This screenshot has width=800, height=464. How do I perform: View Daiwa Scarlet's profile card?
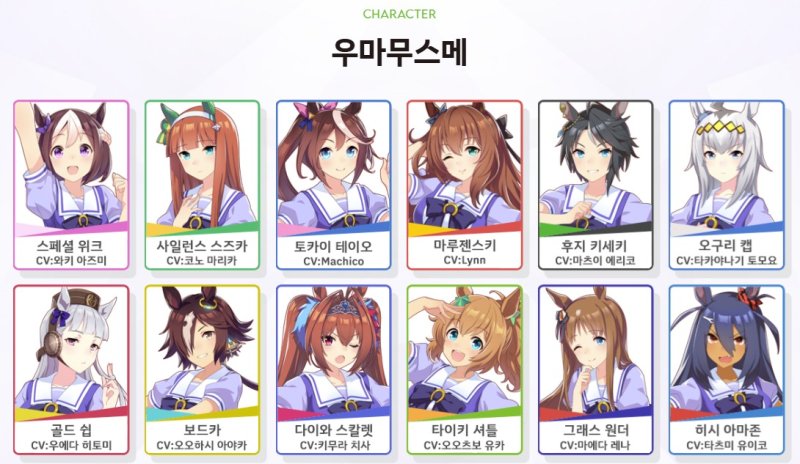coord(333,369)
